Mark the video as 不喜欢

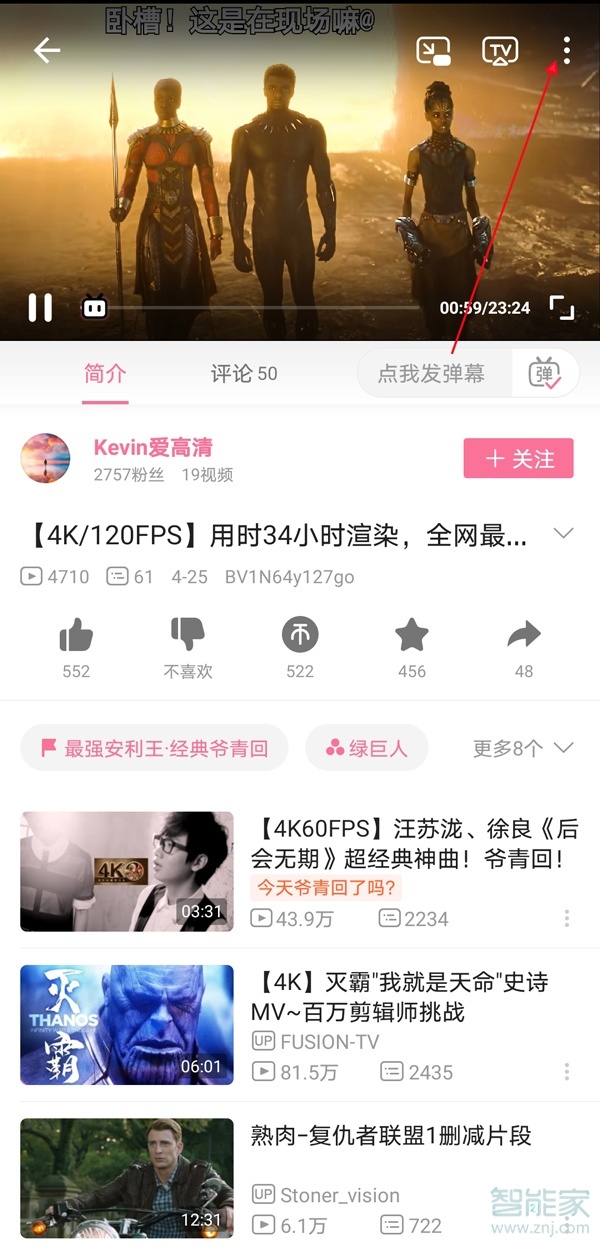coord(188,634)
